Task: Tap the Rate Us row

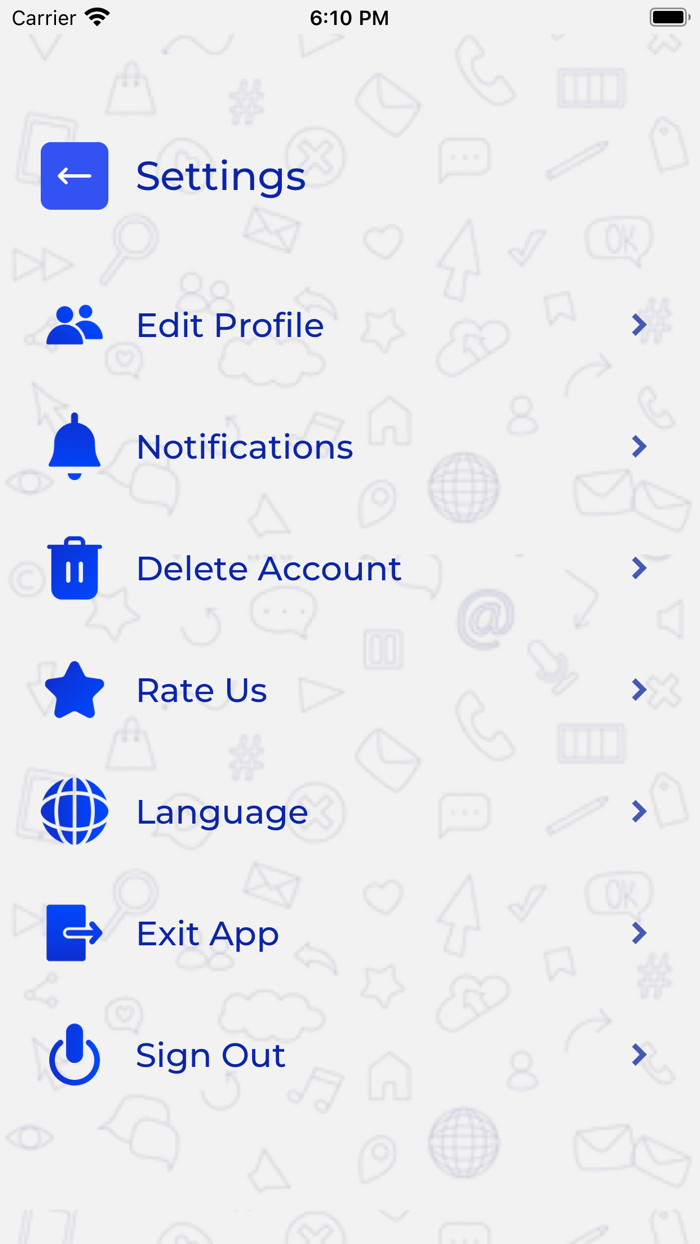Action: point(201,691)
